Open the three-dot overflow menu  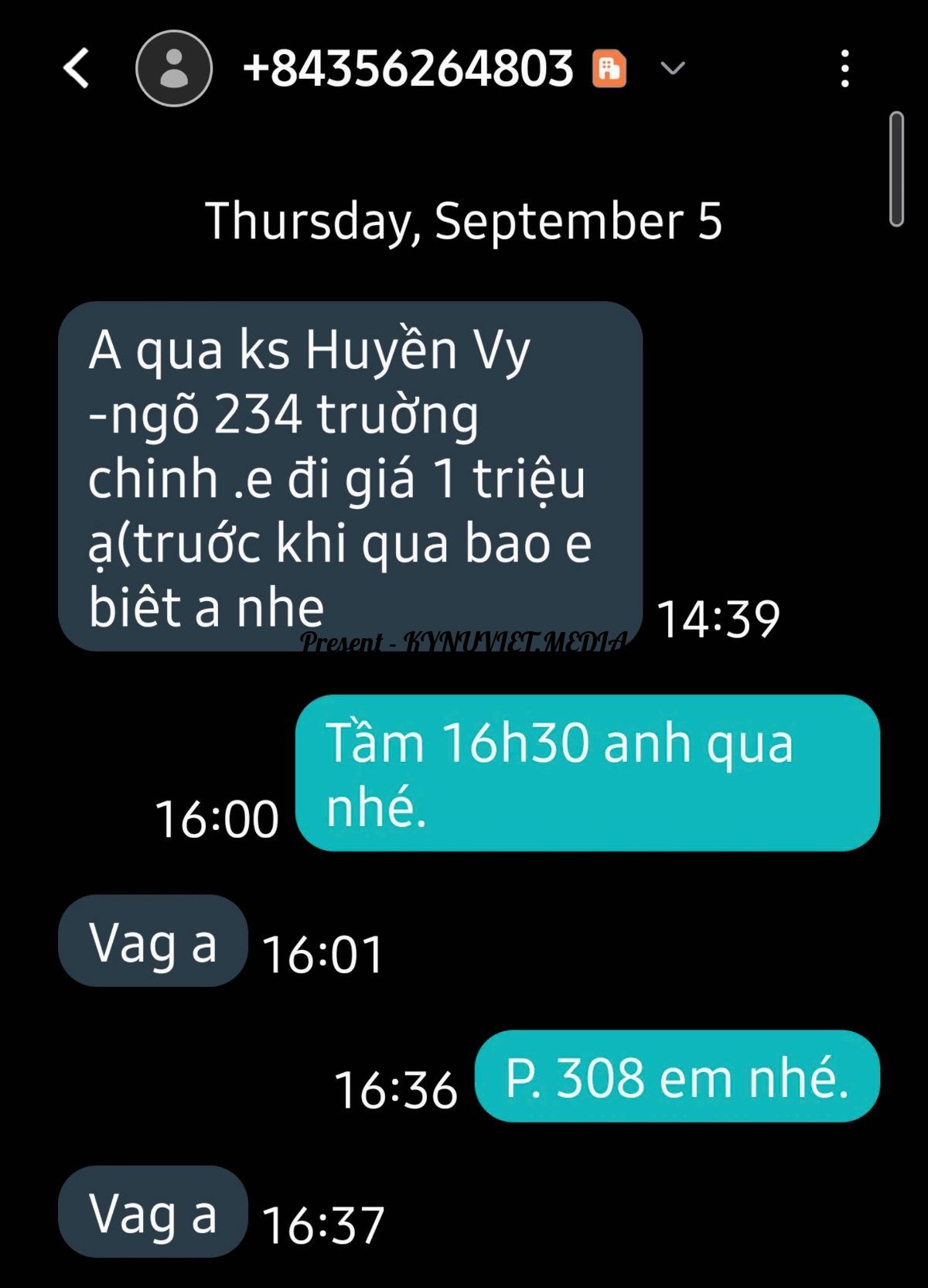point(845,68)
